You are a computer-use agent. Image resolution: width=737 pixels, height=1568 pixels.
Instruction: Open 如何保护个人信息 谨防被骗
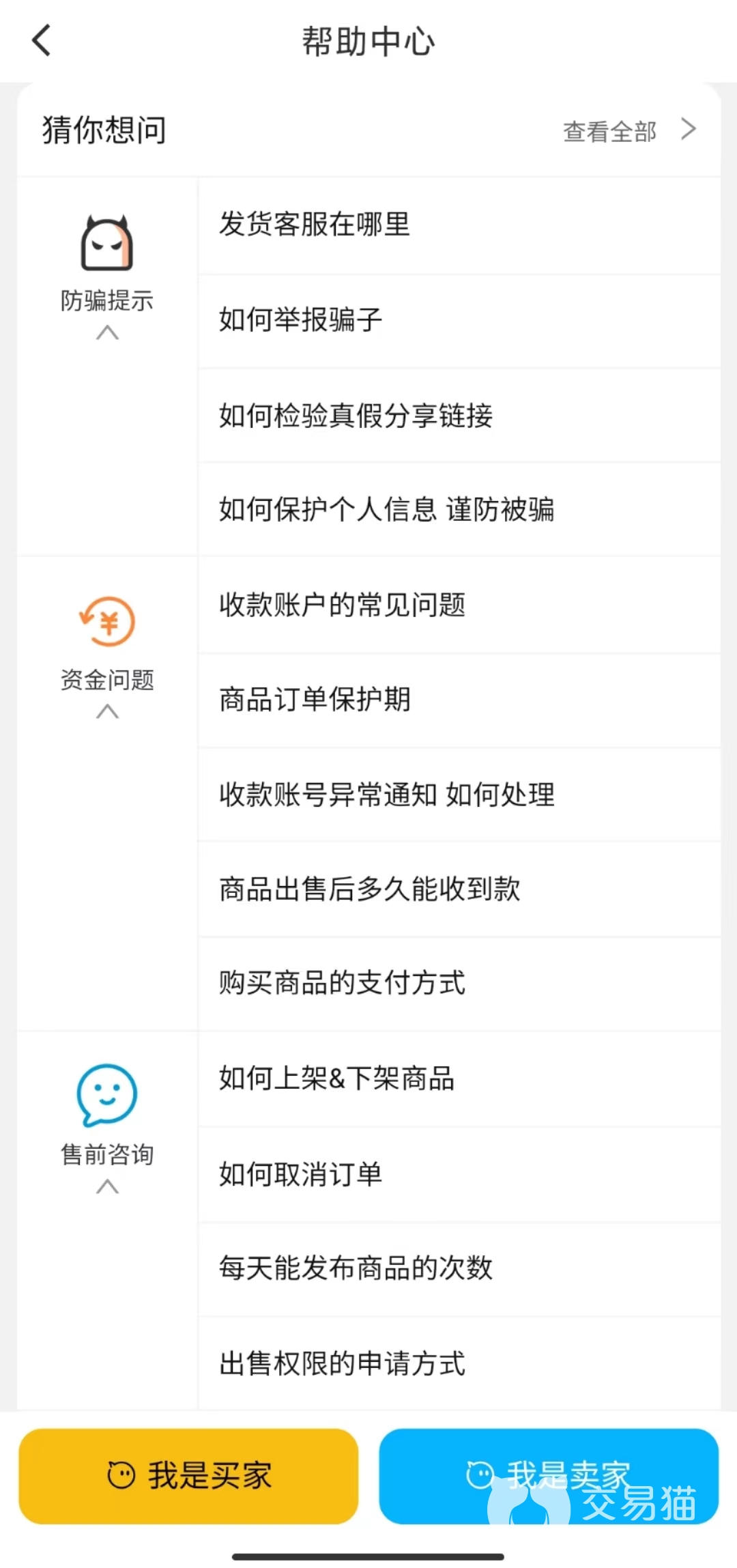(459, 509)
